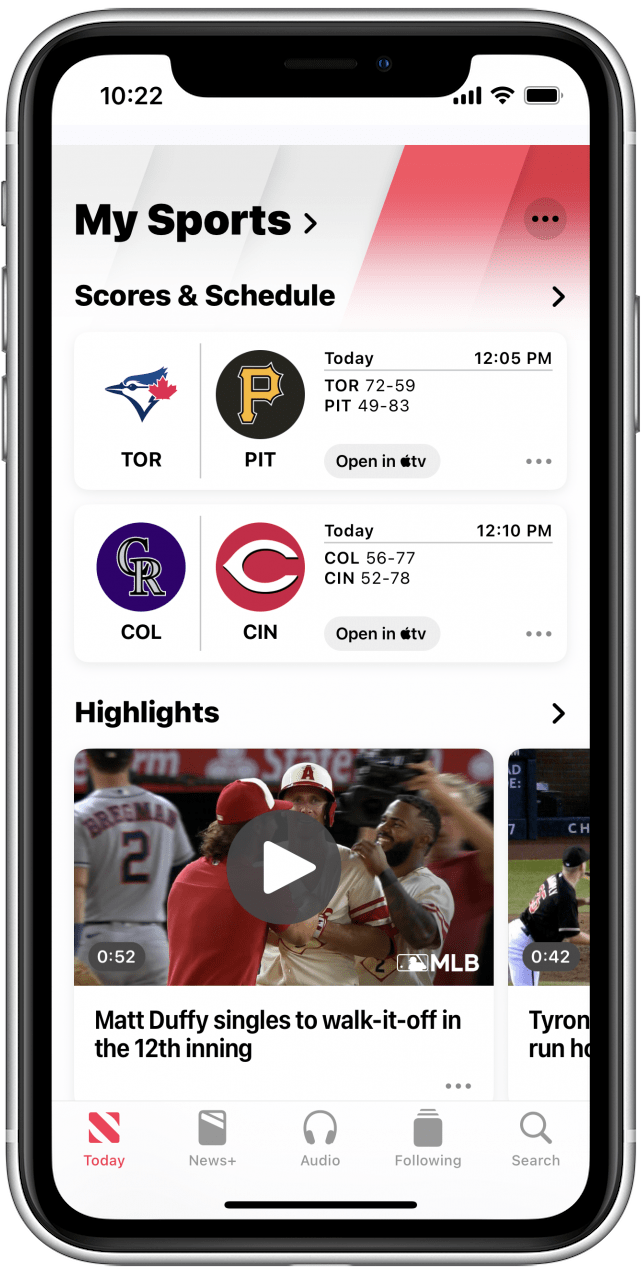Open COL vs CIN in Apple TV
Viewport: 642px width, 1274px height.
(381, 633)
